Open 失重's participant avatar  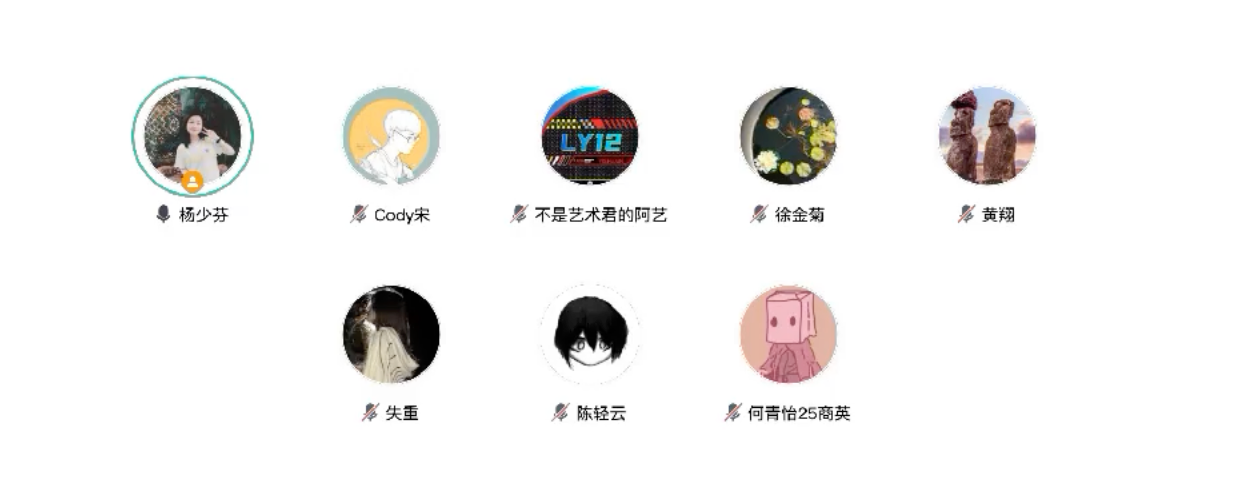391,334
